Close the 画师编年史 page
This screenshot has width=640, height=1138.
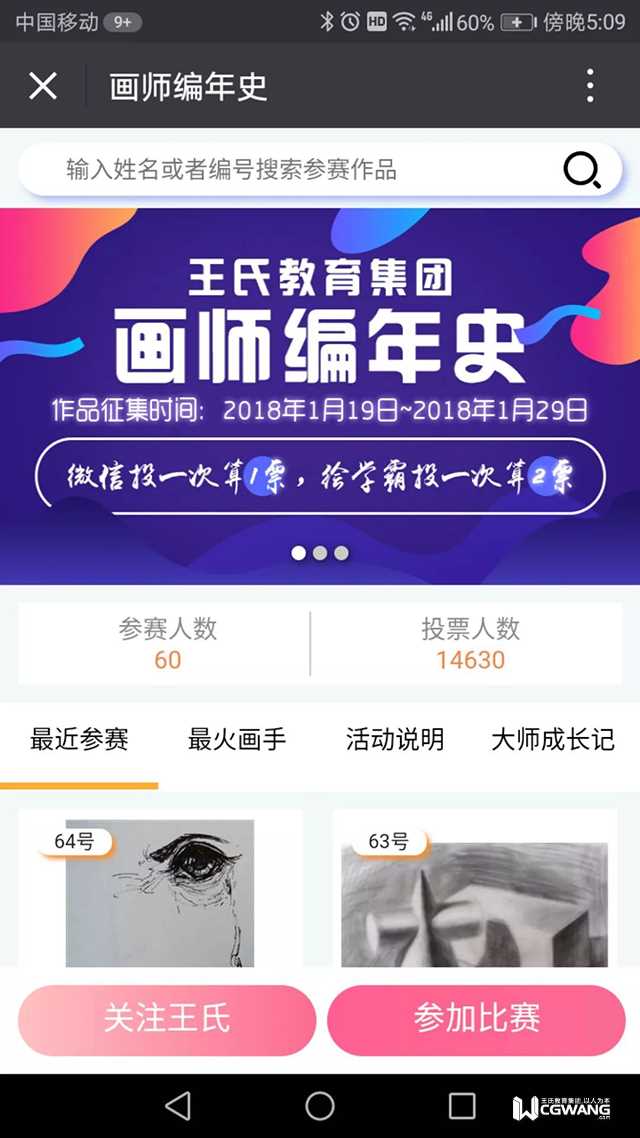(43, 86)
